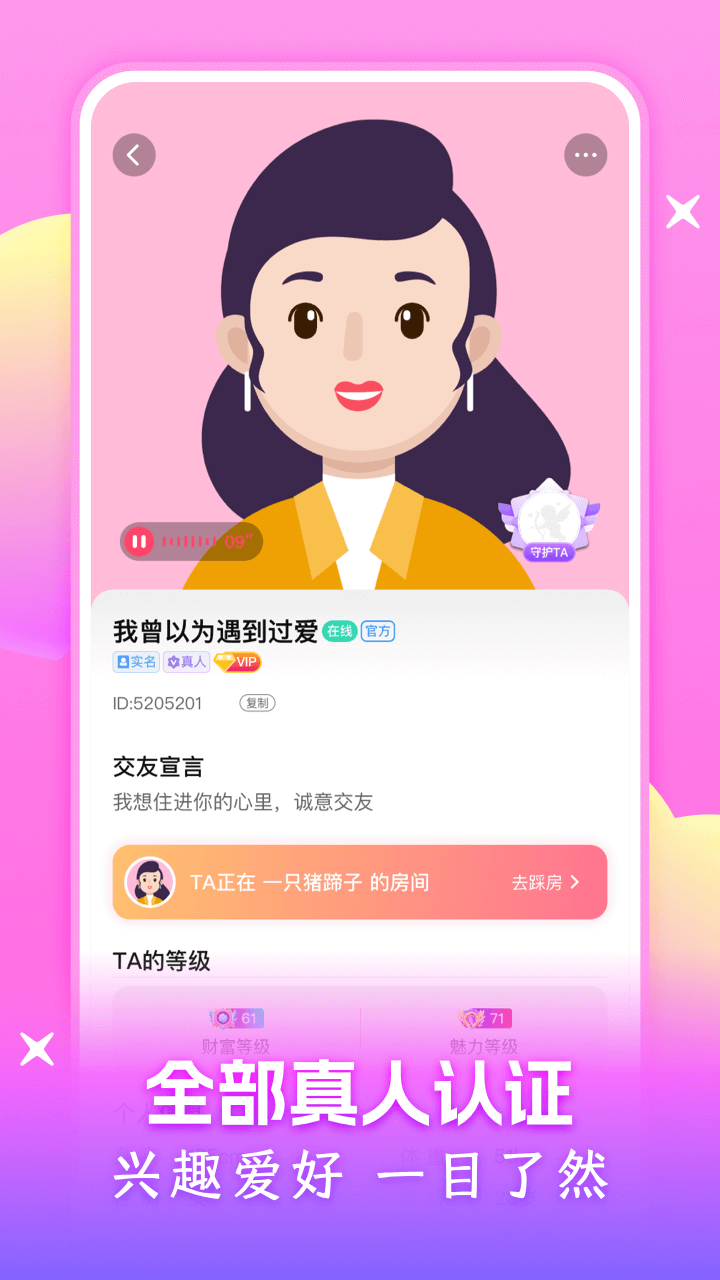
Task: Click the 真人 verified-person badge
Action: tap(186, 662)
